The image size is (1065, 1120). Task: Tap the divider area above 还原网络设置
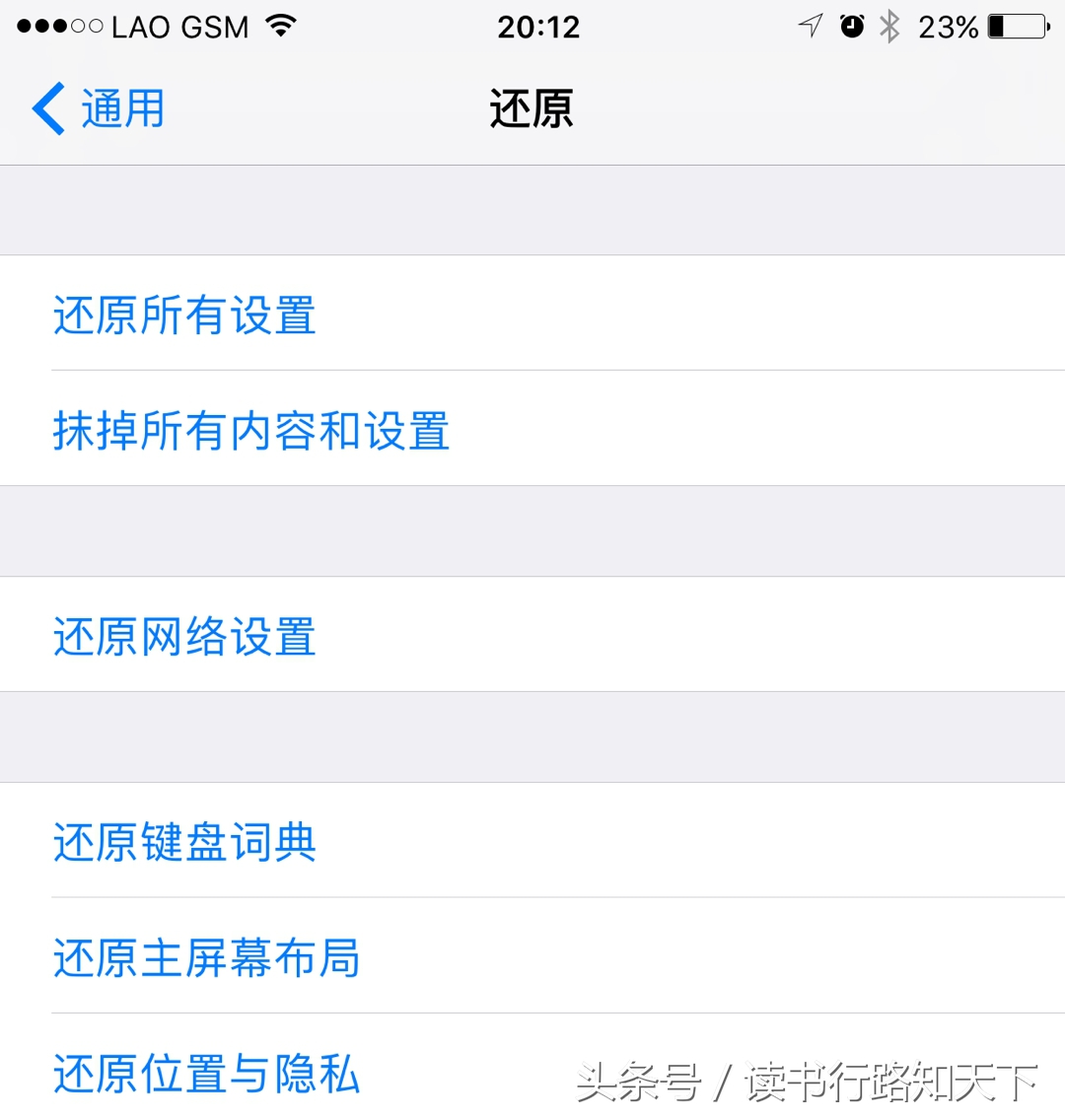[532, 530]
